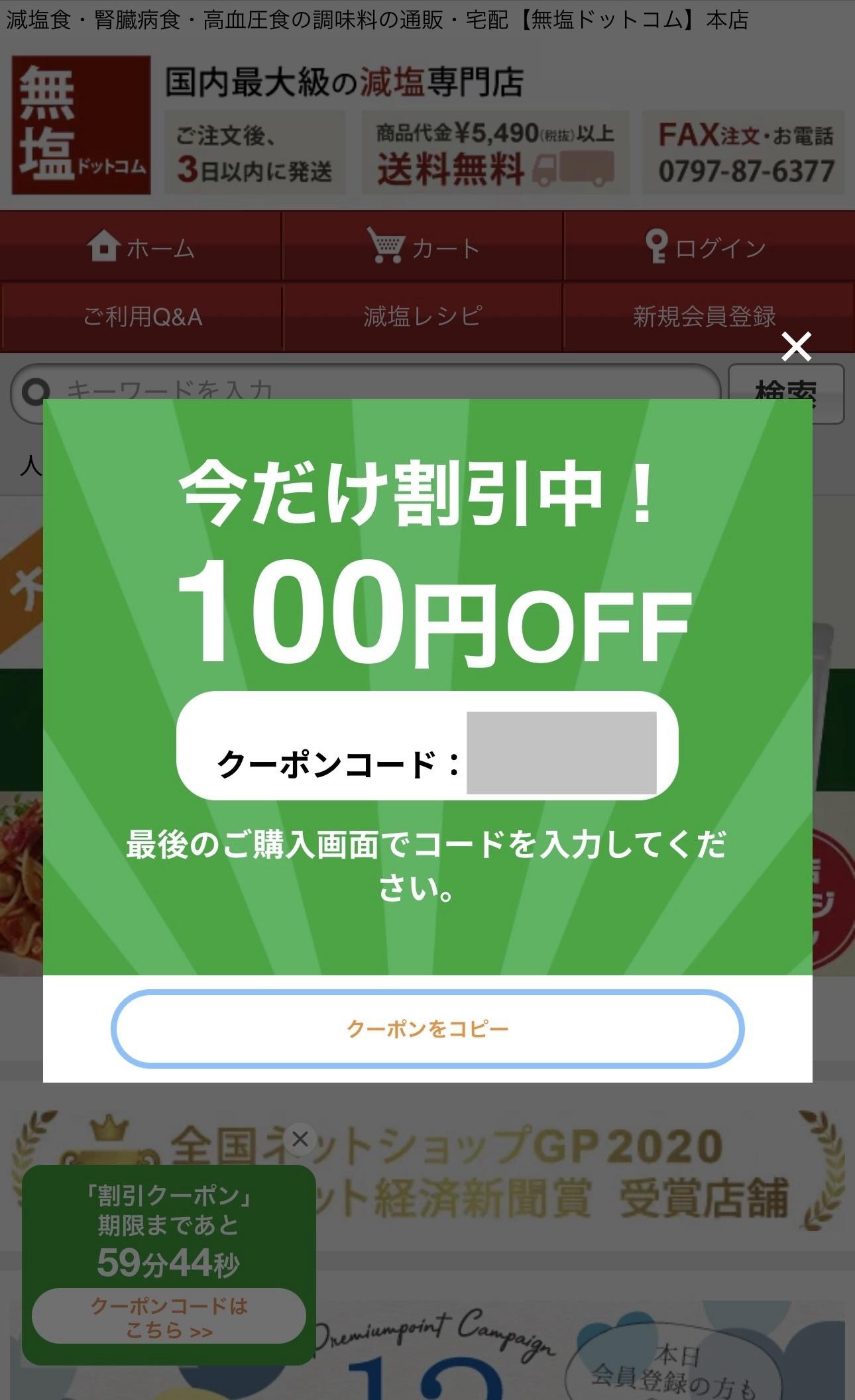Screen dimensions: 855x1400
Task: Tap the 検索 button
Action: [x=785, y=384]
